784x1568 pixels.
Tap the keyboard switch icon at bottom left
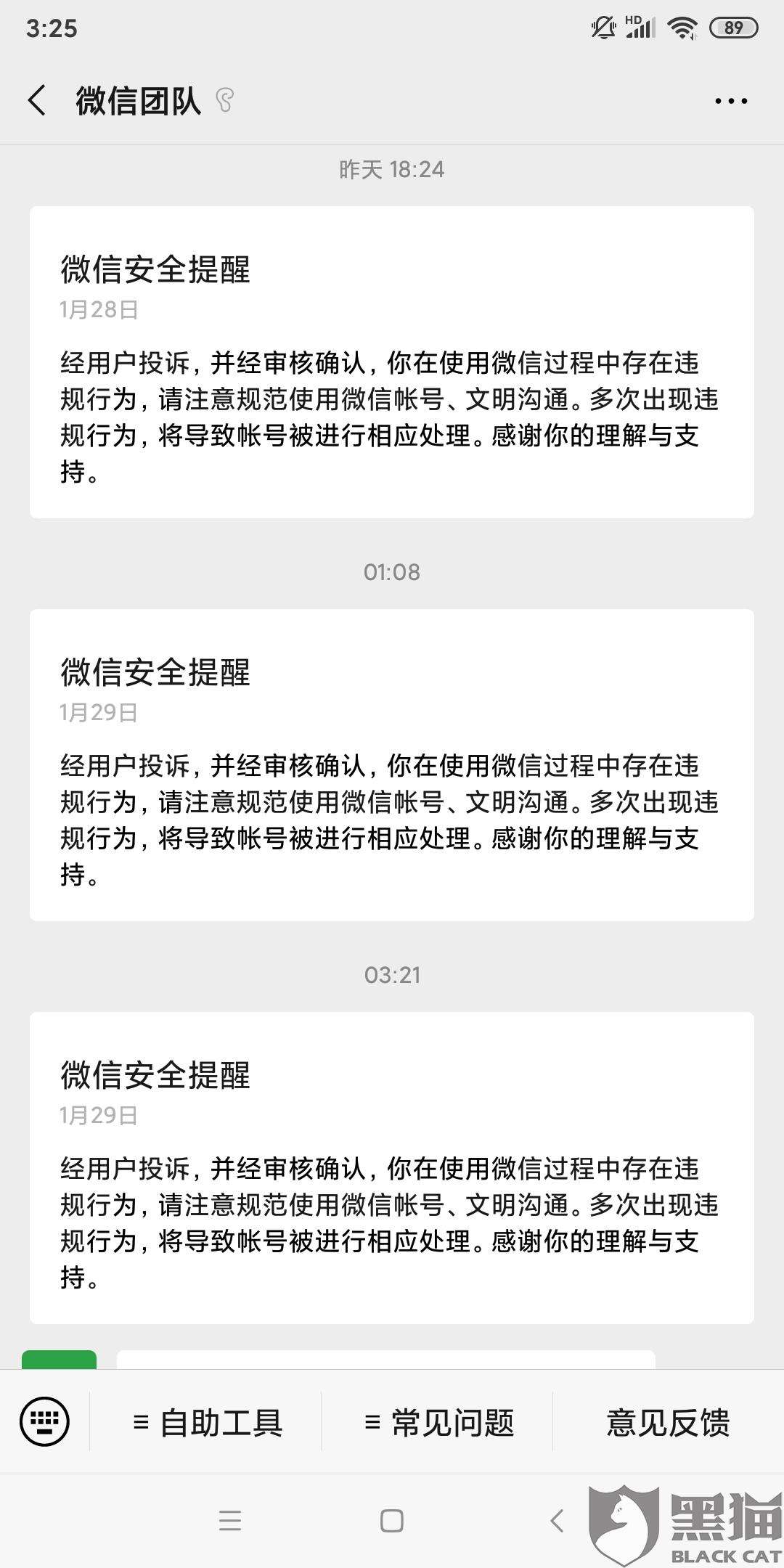click(44, 1421)
